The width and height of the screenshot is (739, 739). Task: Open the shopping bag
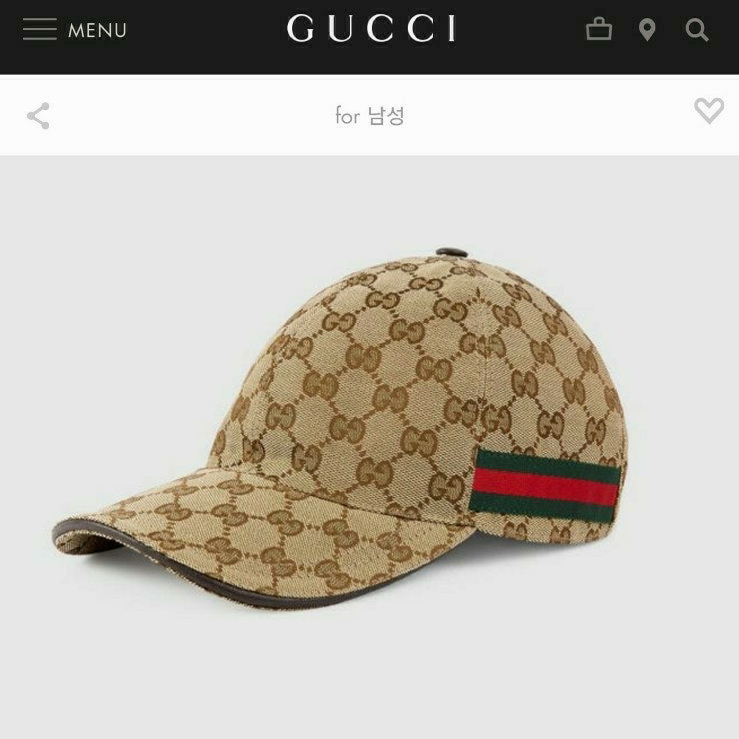pyautogui.click(x=598, y=30)
